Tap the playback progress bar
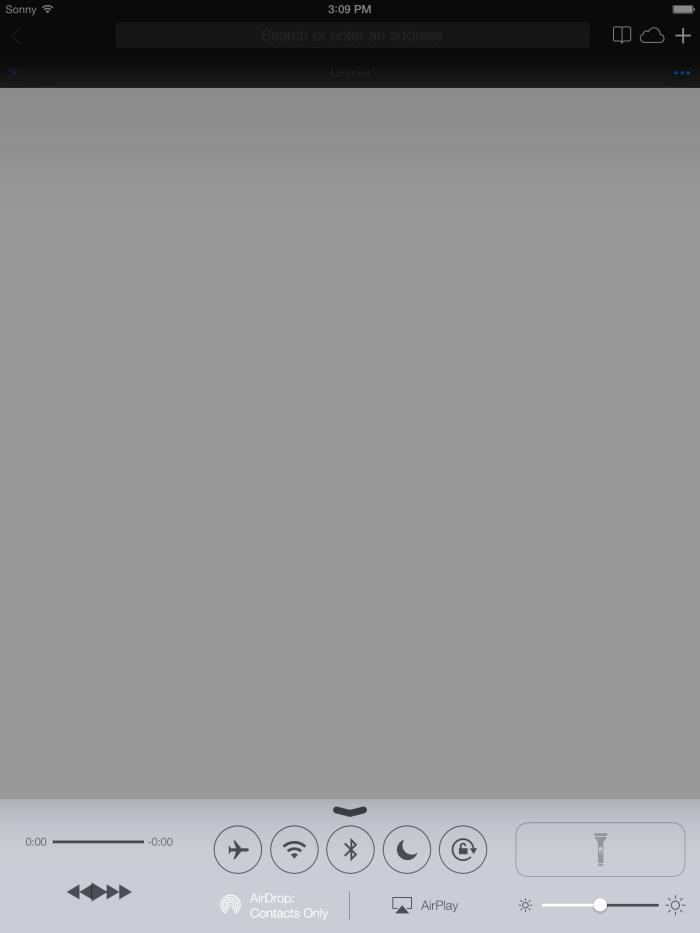 coord(98,842)
